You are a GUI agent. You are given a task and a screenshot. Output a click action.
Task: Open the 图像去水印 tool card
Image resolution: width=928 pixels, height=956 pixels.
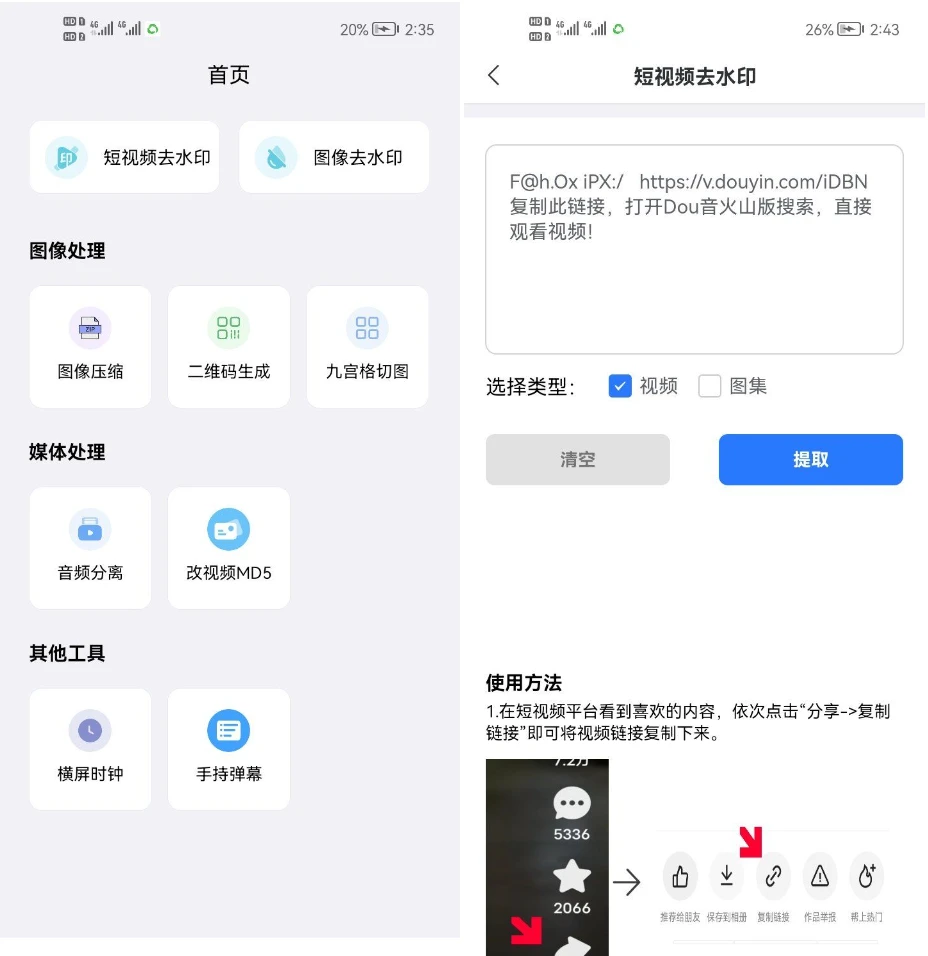(334, 158)
